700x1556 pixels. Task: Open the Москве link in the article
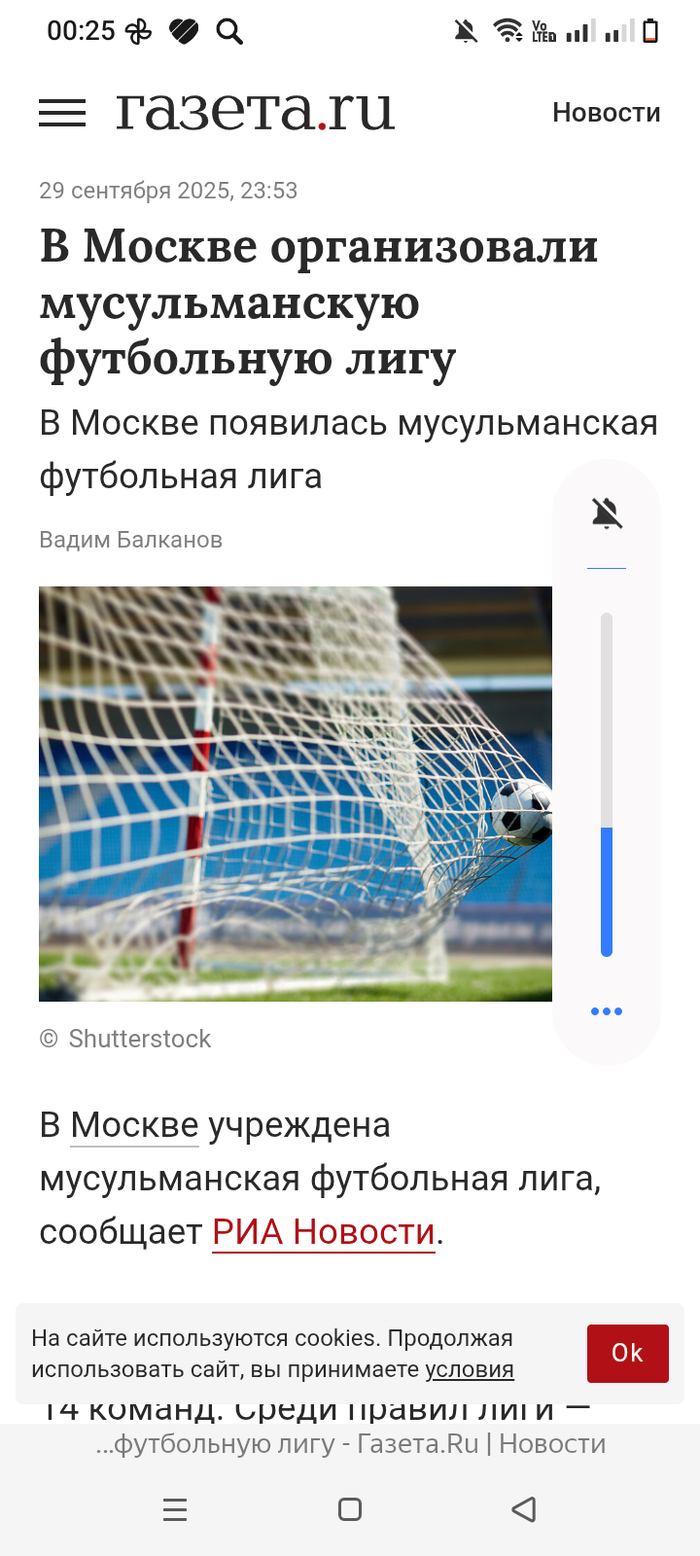point(134,1125)
